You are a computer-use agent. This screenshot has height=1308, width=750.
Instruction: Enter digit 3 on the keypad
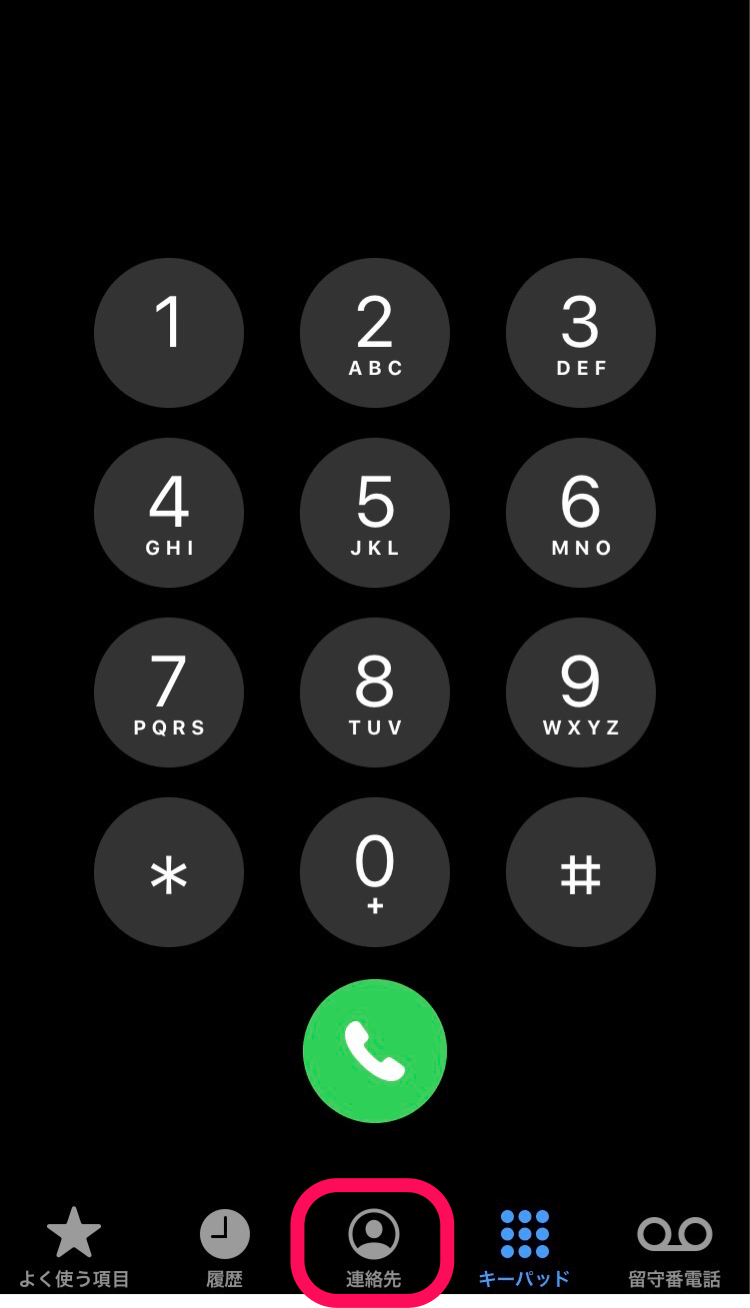[581, 333]
